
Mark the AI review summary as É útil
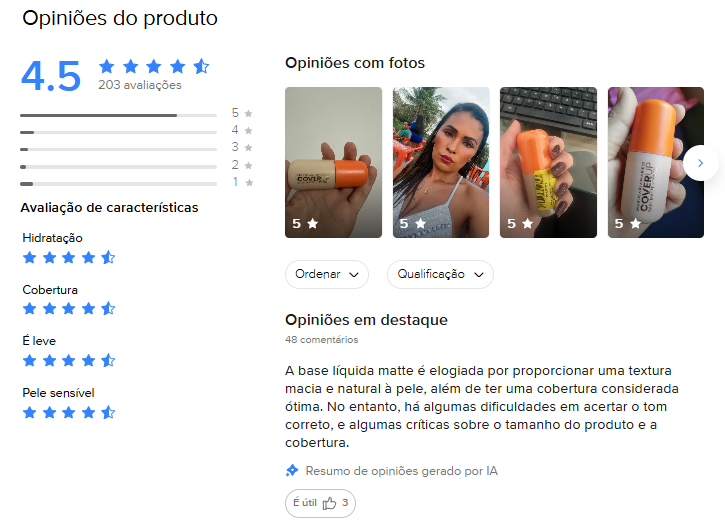click(x=319, y=503)
